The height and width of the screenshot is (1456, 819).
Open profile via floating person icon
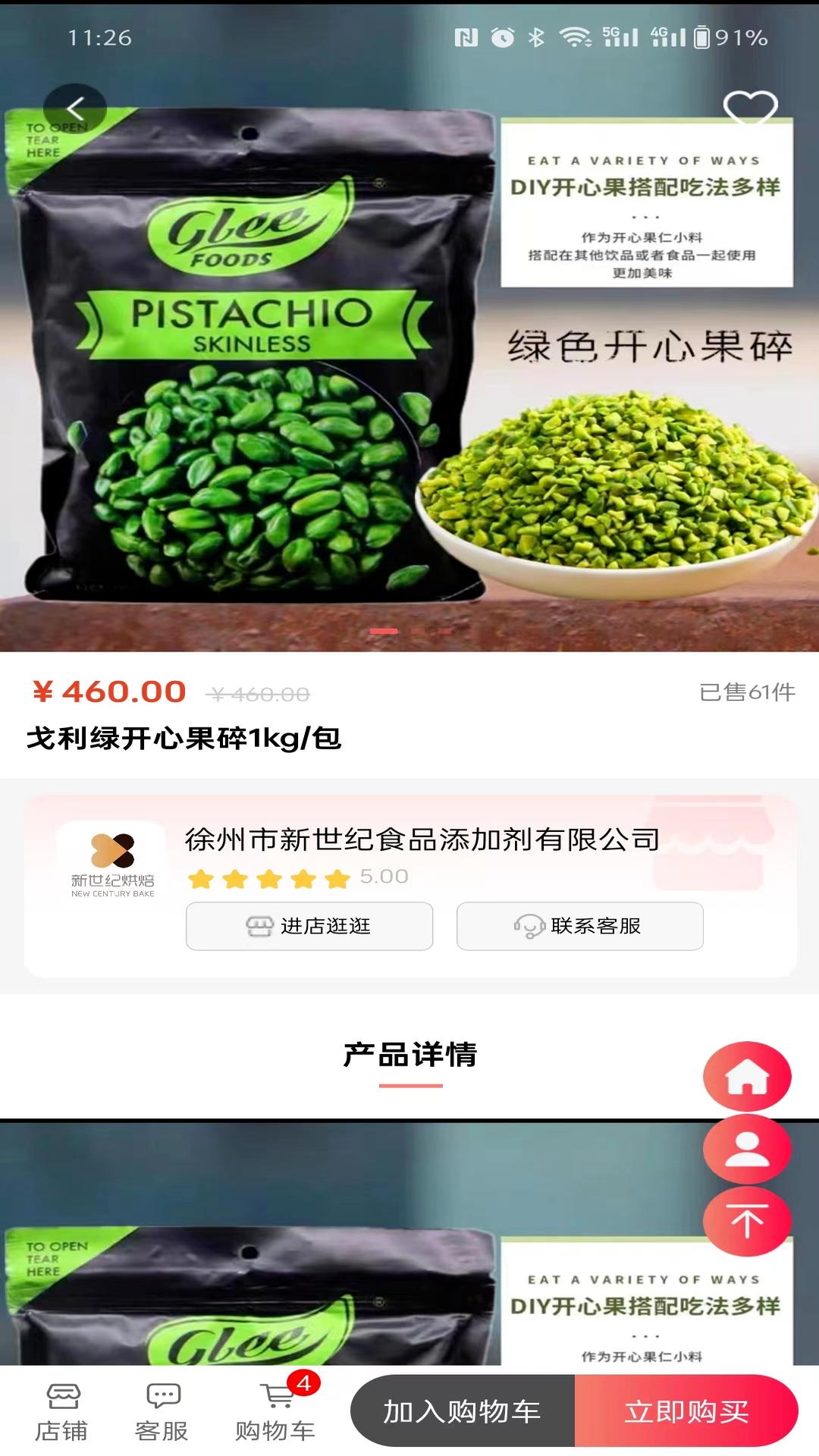747,1149
